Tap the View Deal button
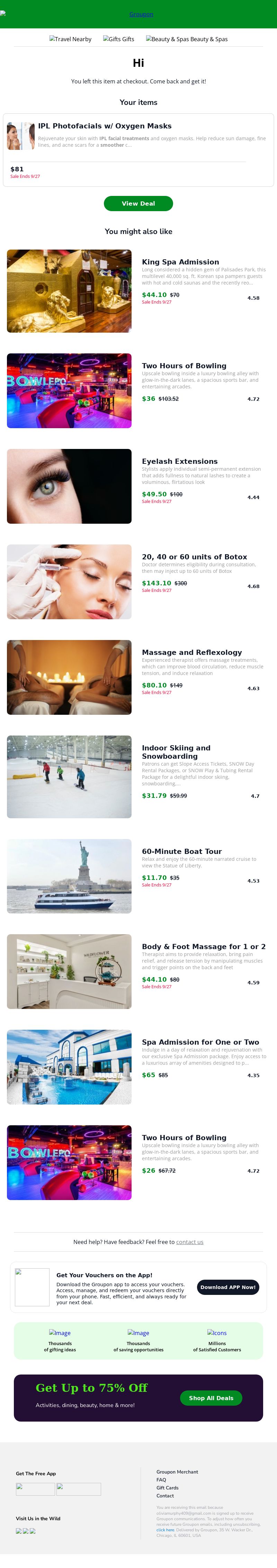277x1568 pixels. 138,203
